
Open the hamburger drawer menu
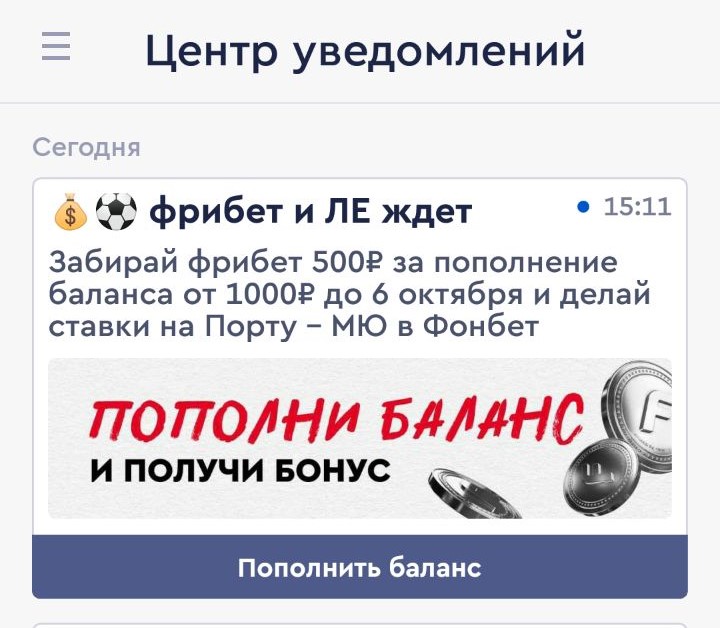(x=56, y=48)
